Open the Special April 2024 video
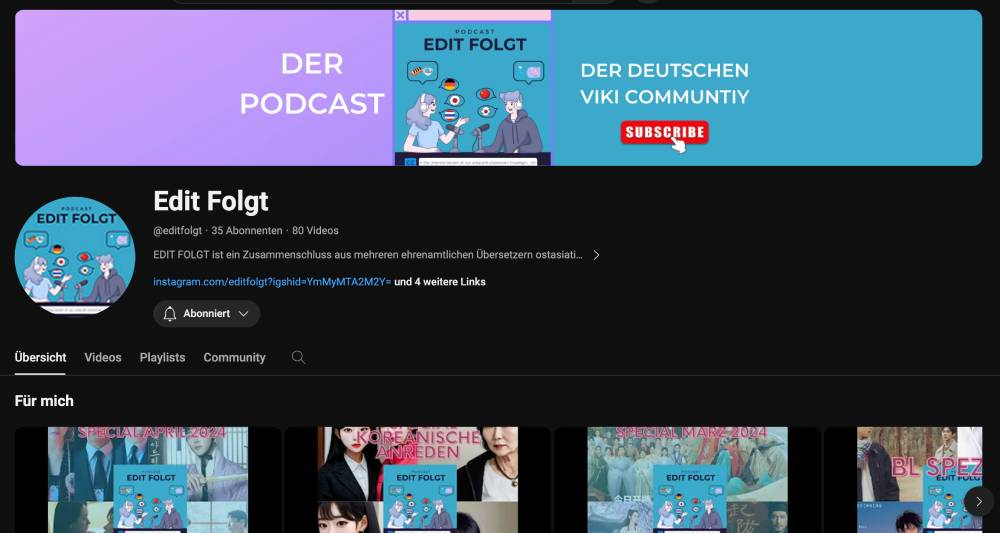Viewport: 1000px width, 533px height. [x=148, y=480]
